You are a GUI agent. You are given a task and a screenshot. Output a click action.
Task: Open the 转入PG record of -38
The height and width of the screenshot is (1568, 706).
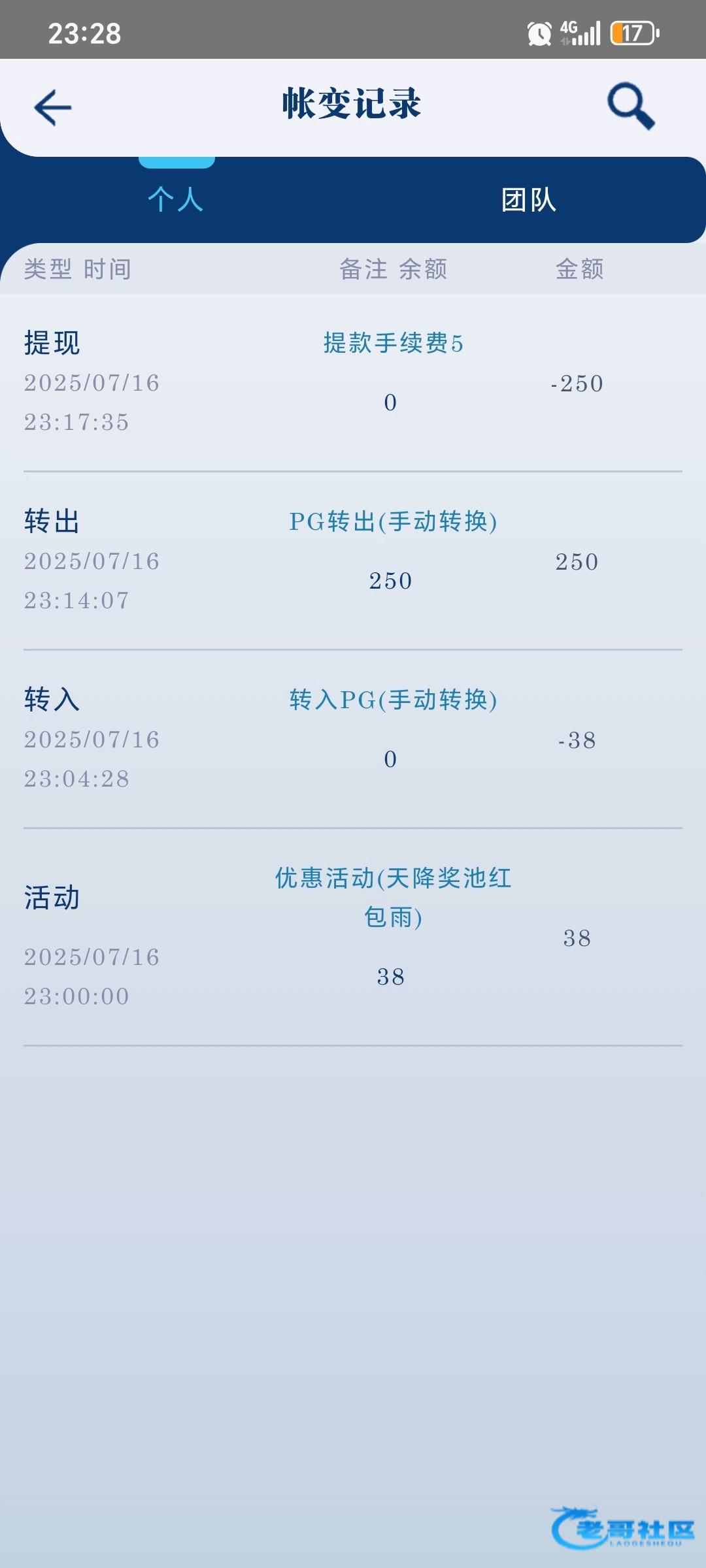click(353, 739)
